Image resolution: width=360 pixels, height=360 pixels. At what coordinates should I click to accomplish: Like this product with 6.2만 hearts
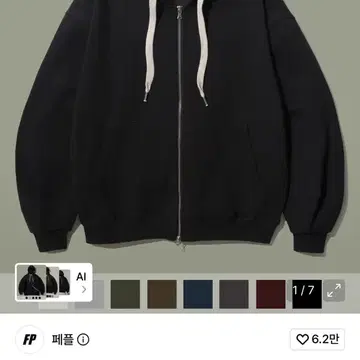coord(317,340)
